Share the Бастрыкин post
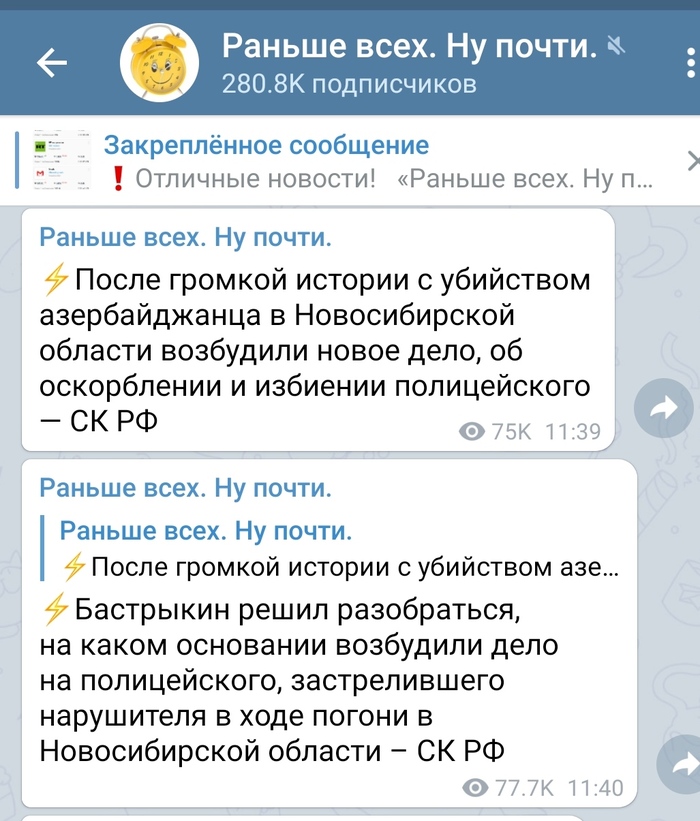 pos(683,766)
